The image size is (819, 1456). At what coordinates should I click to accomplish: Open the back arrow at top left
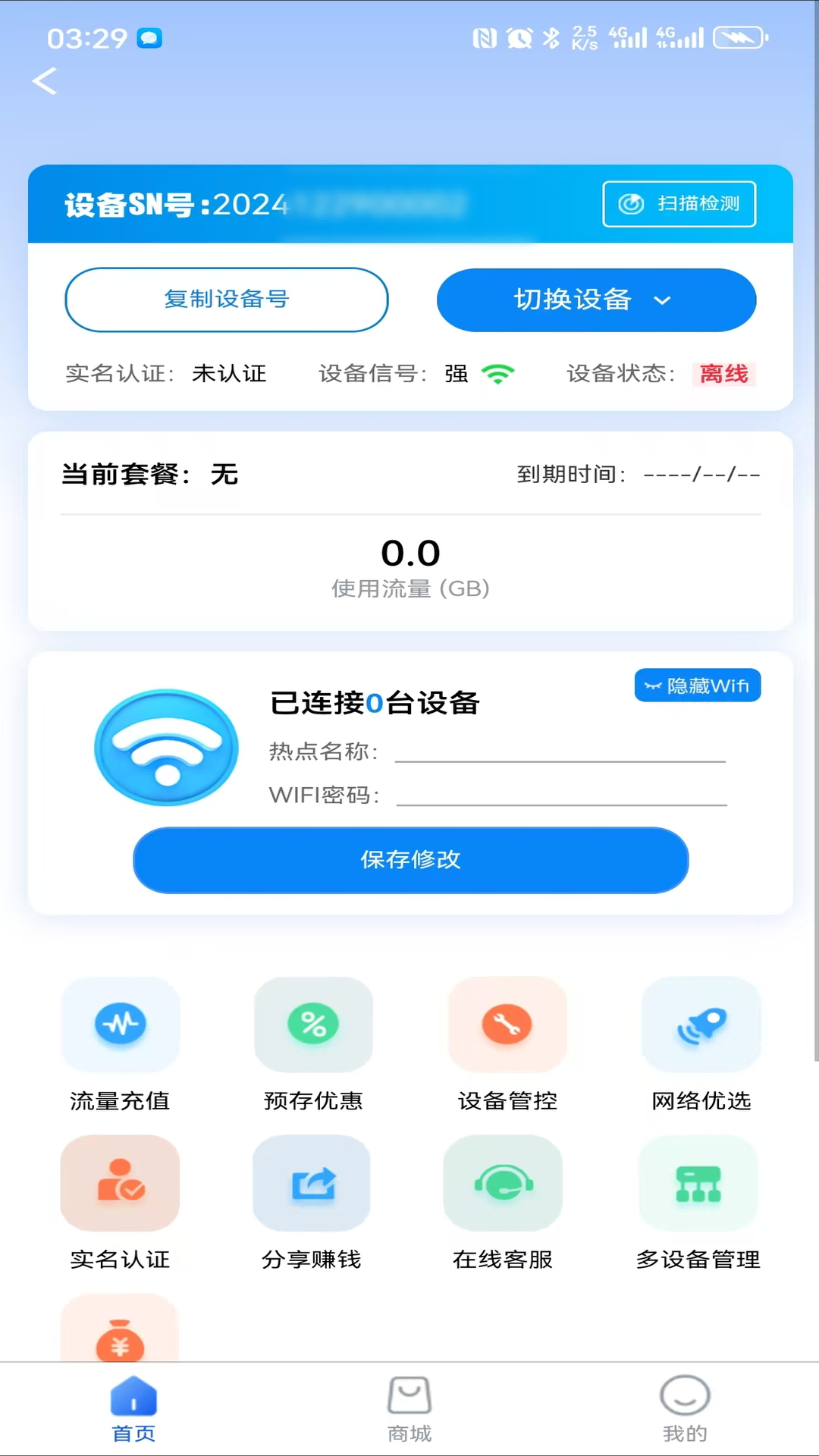45,81
